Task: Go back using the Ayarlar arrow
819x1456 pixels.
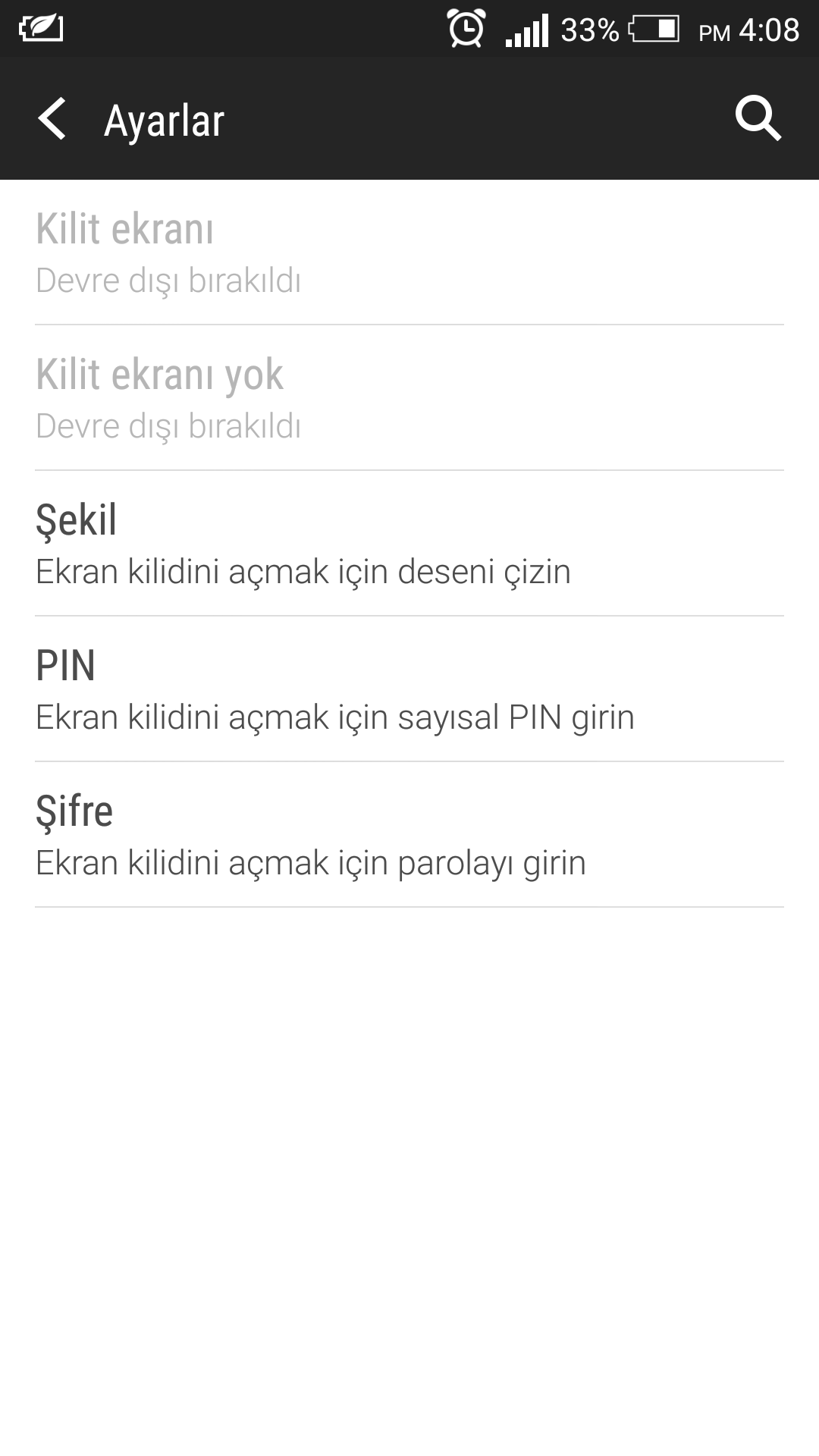Action: pos(52,119)
